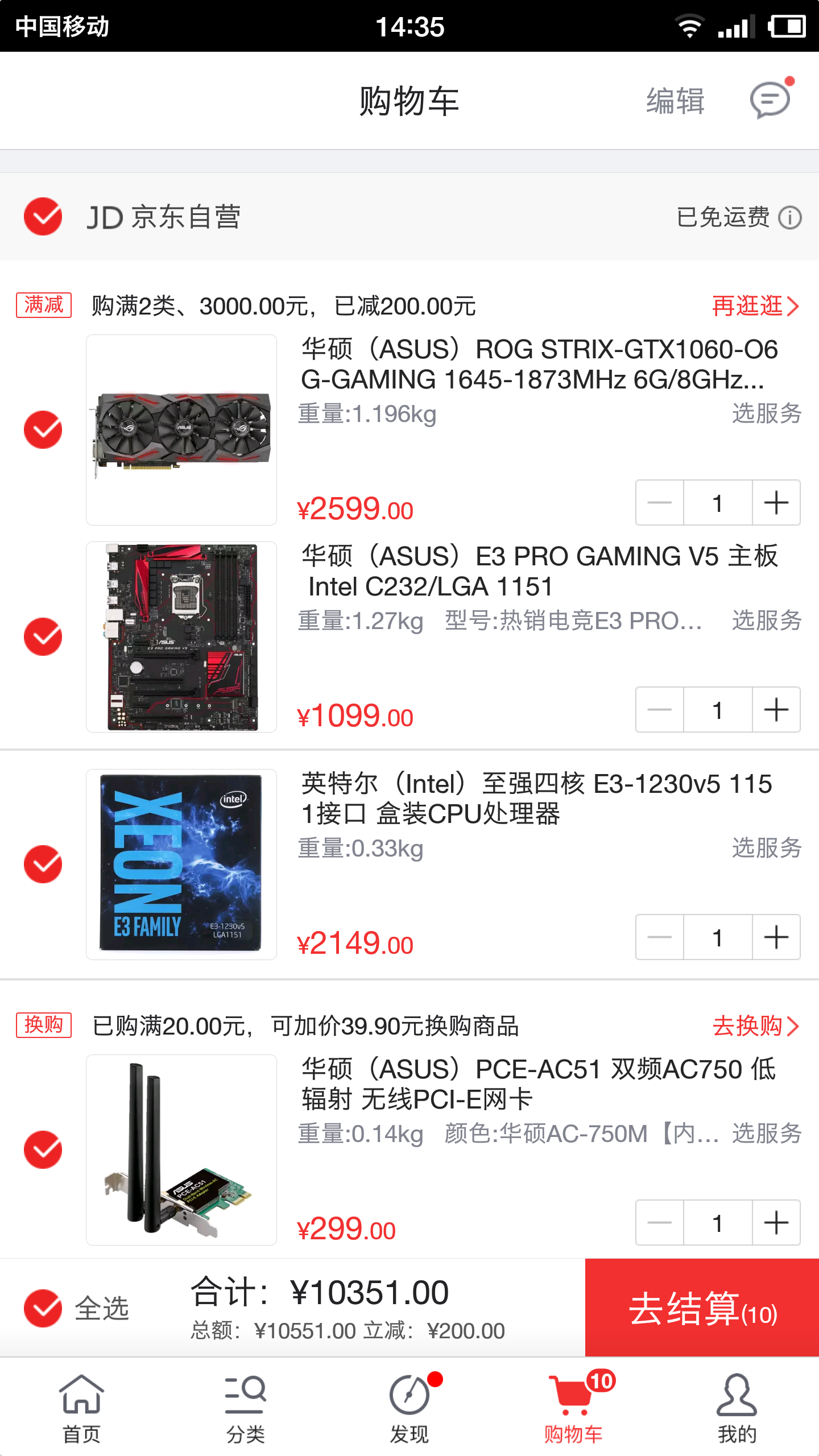
Task: Go to 去换购 add-on deals
Action: [755, 1026]
